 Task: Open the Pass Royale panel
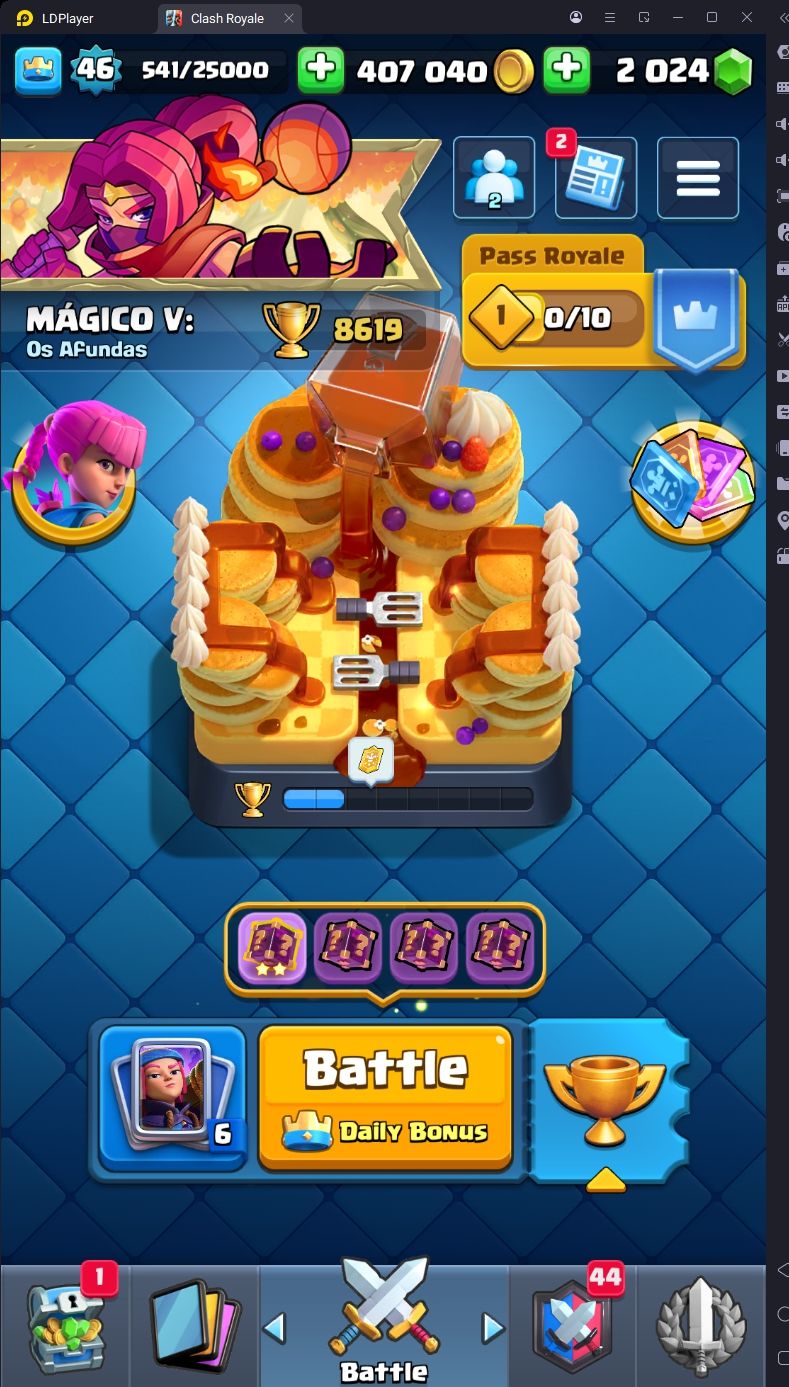coord(604,304)
